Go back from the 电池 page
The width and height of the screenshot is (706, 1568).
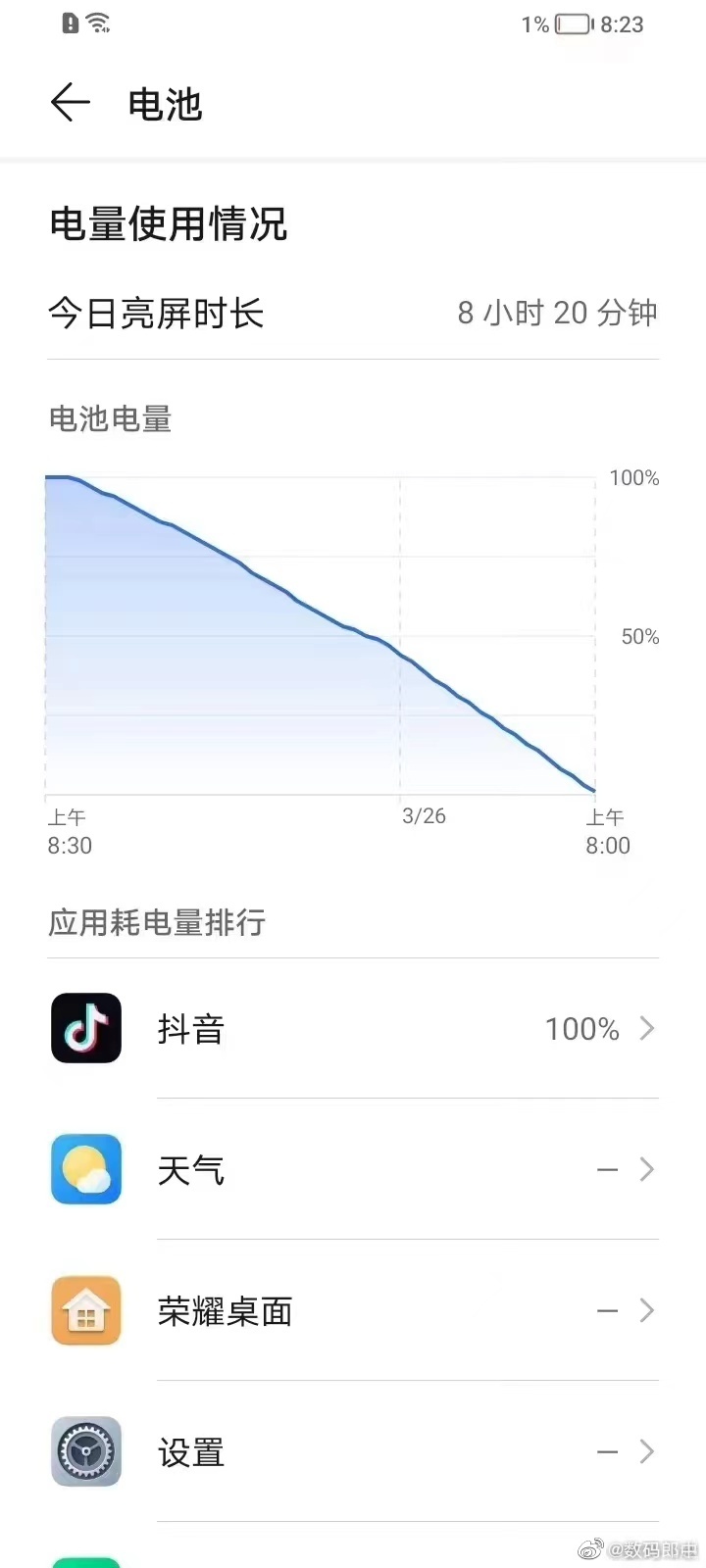pyautogui.click(x=70, y=103)
